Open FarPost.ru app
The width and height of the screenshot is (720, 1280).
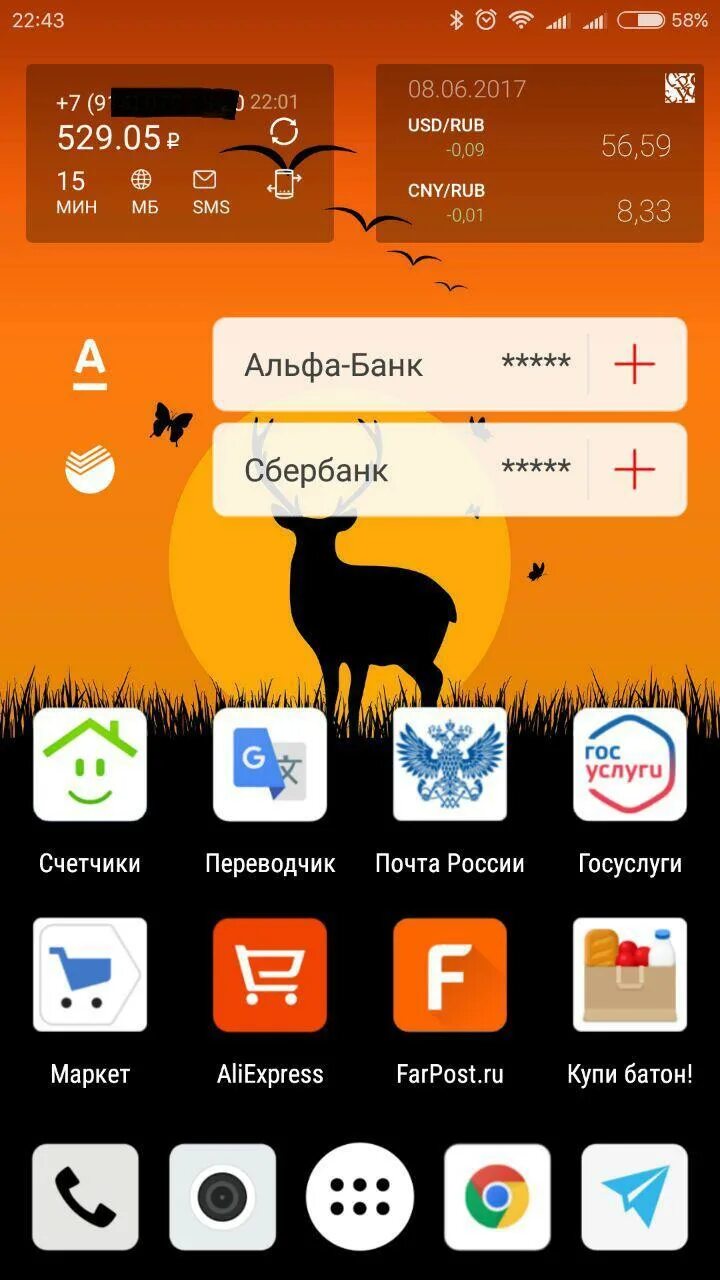tap(450, 975)
